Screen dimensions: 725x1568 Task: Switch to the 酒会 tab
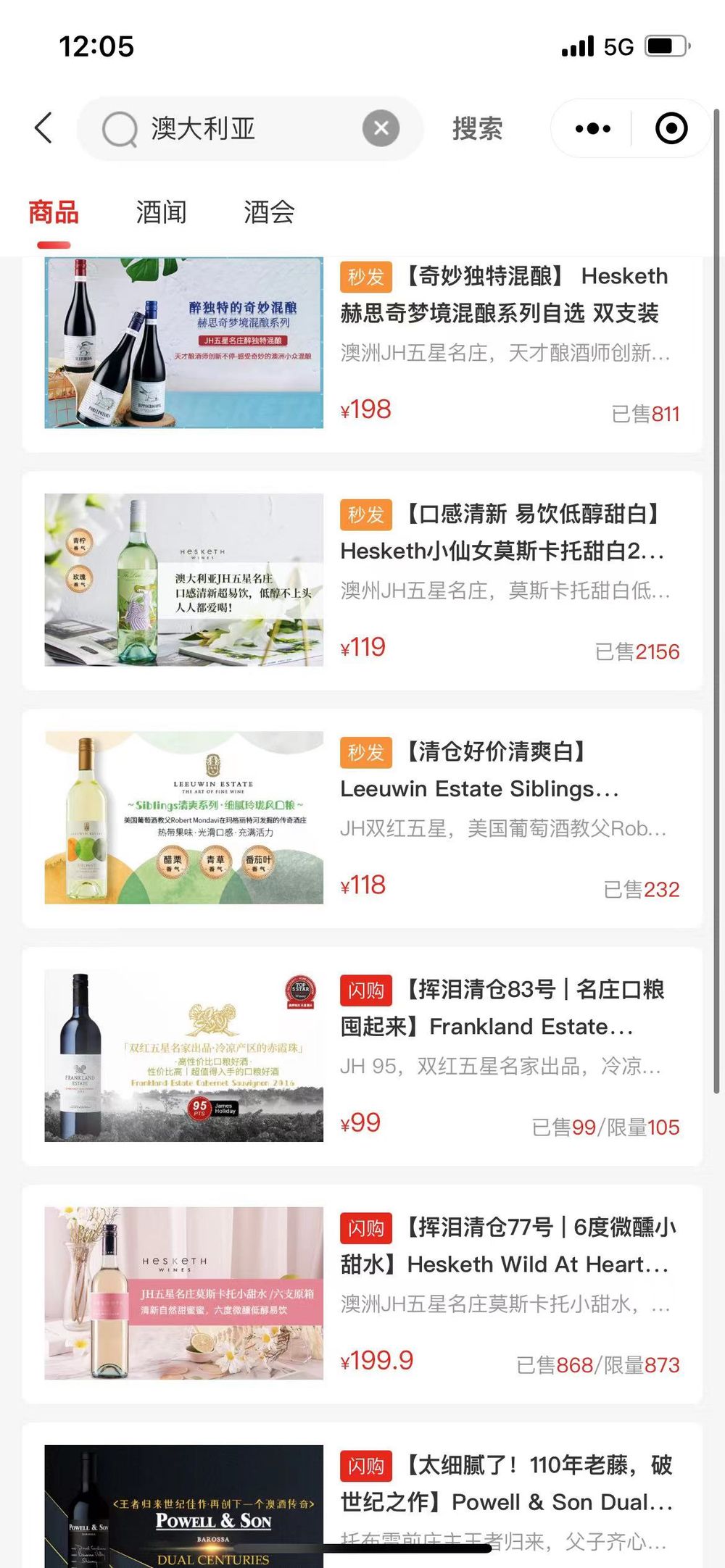coord(269,212)
